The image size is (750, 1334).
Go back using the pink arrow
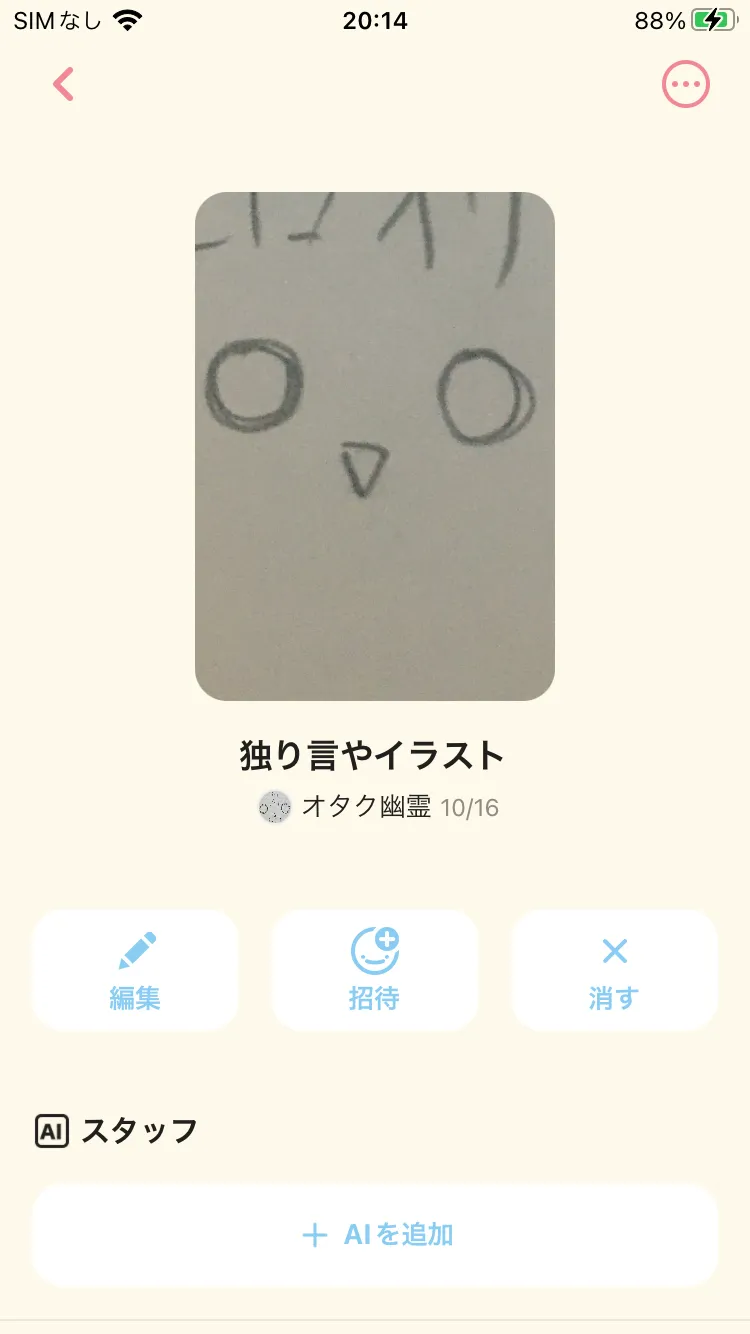(64, 85)
